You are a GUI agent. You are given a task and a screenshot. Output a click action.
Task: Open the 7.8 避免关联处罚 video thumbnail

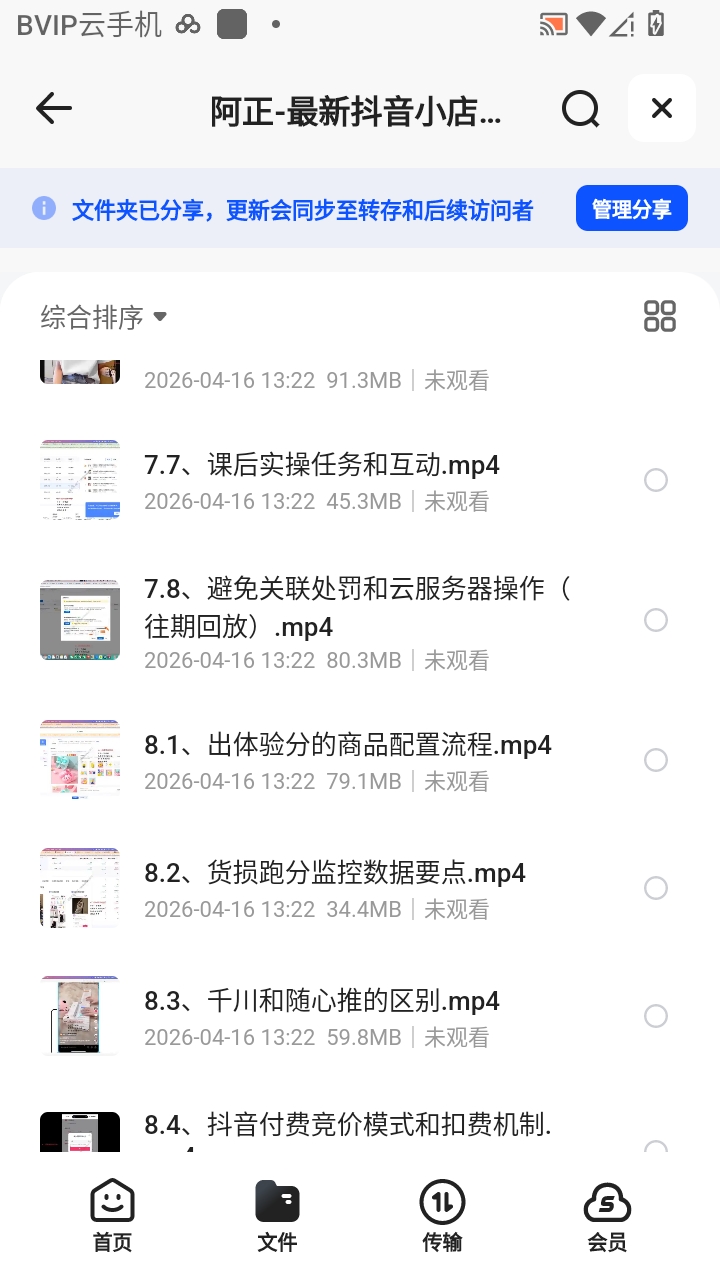[79, 620]
